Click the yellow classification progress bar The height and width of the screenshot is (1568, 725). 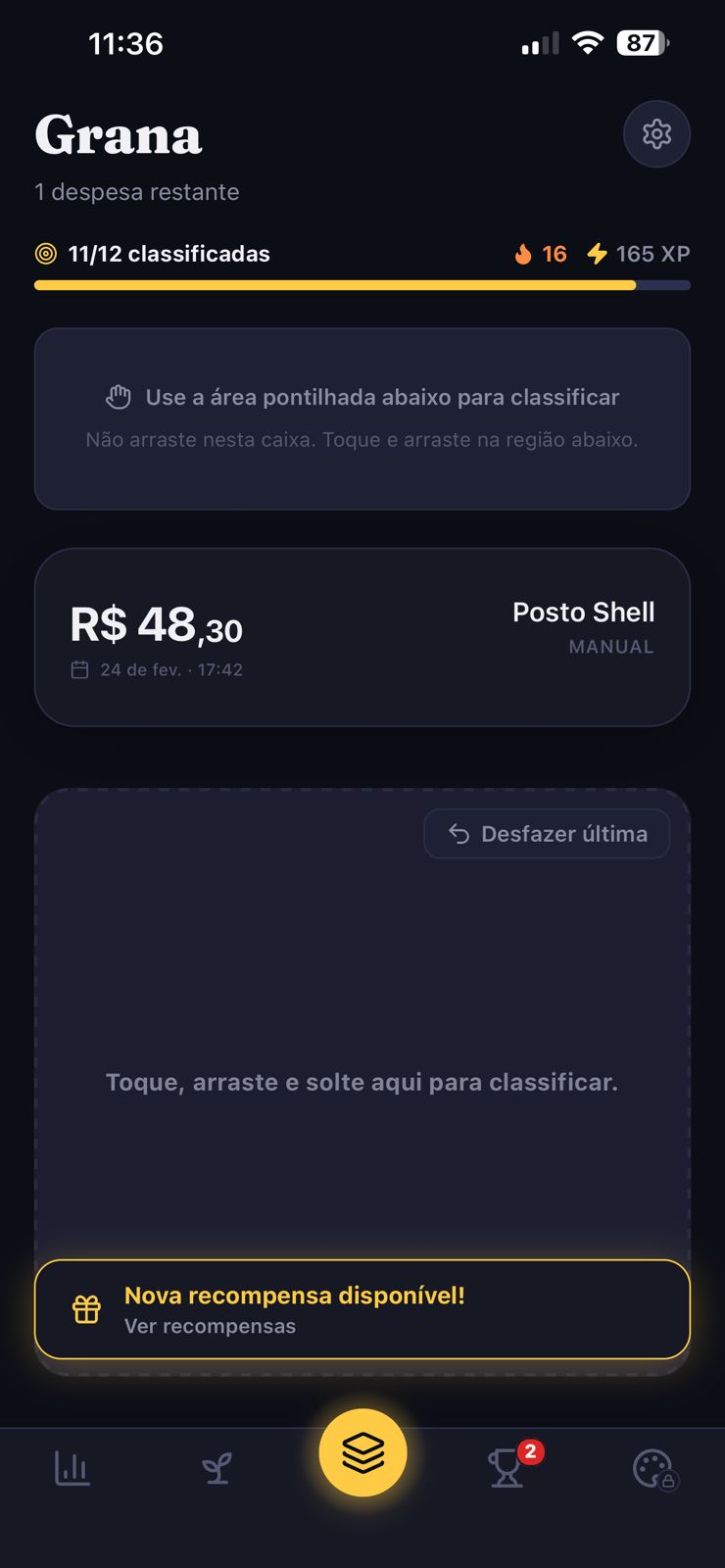(x=333, y=286)
